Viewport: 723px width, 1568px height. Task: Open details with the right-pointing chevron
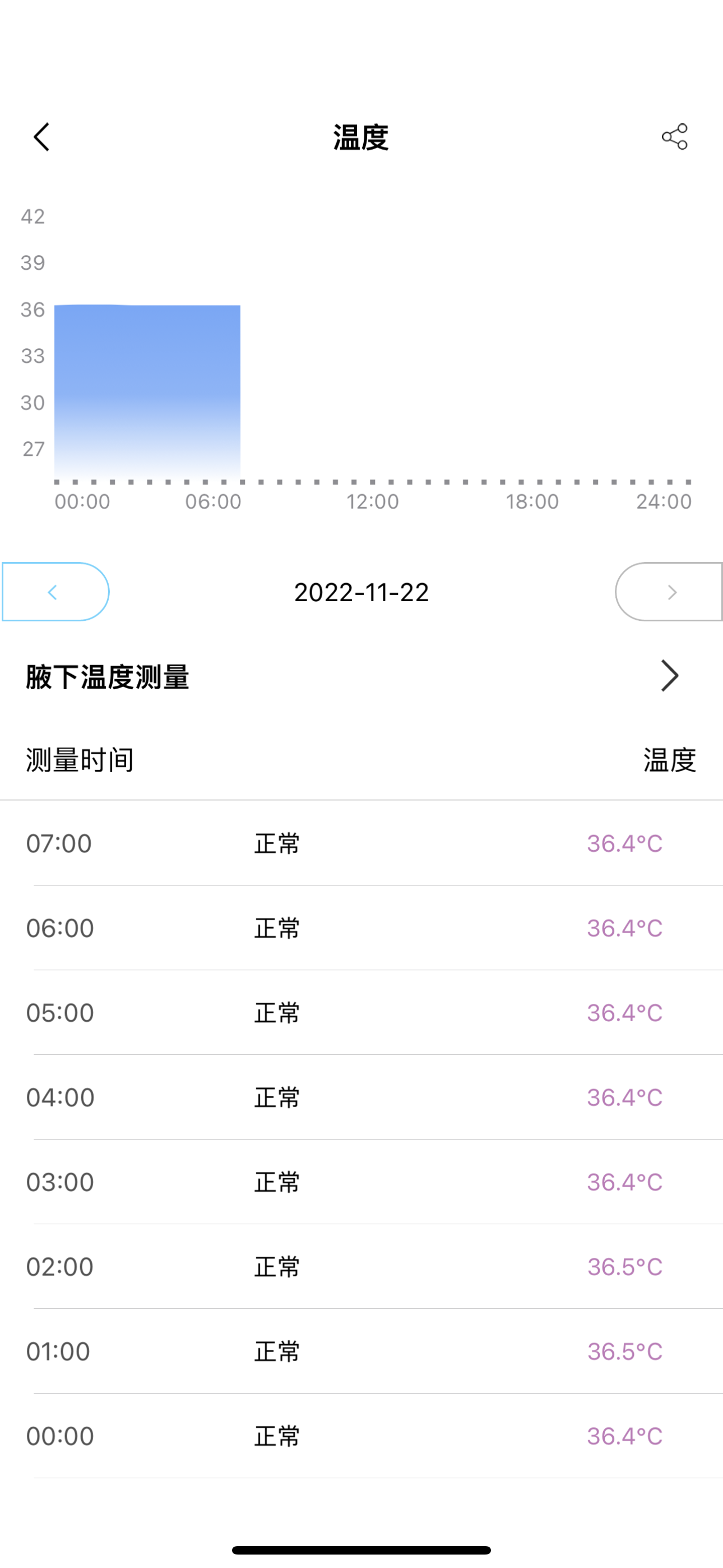(670, 676)
